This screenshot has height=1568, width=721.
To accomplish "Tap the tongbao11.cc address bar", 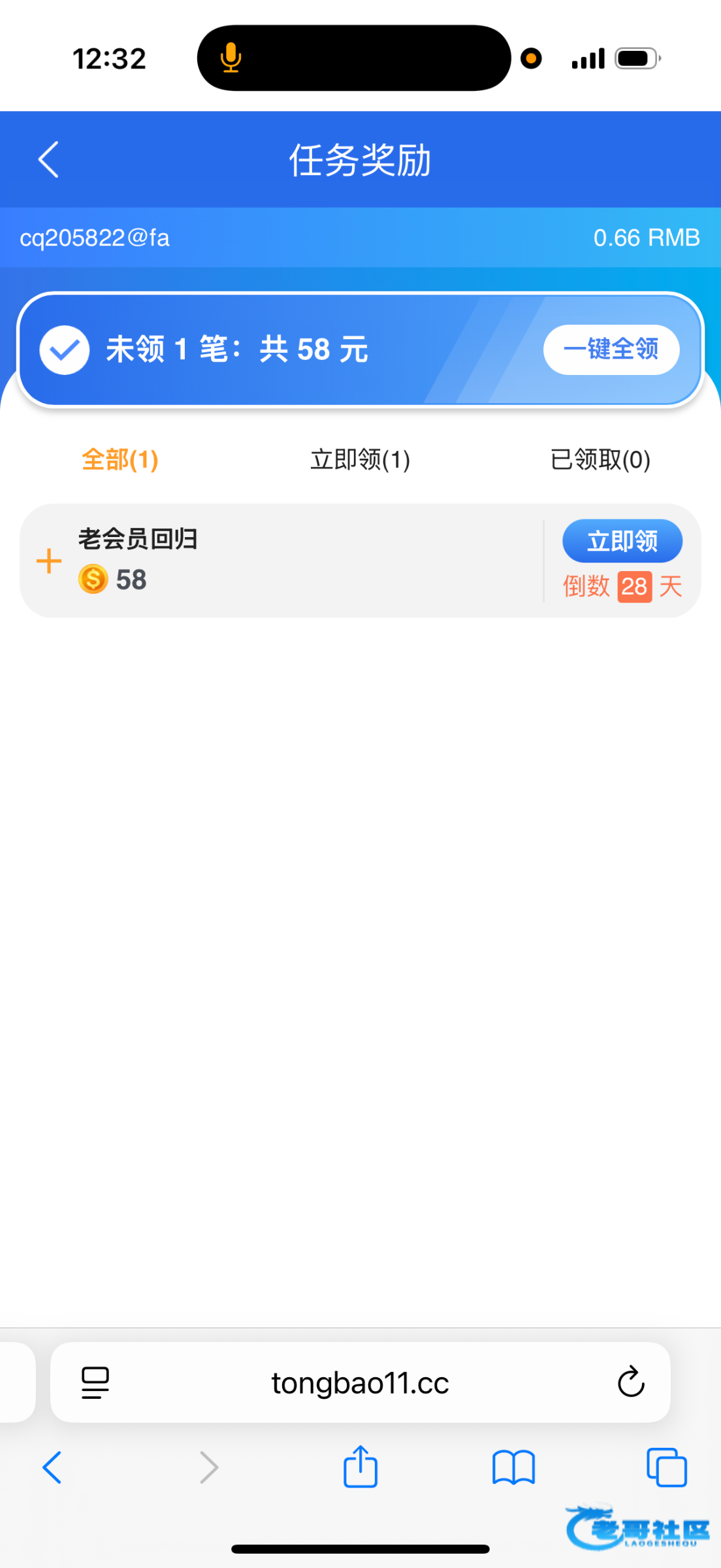I will click(360, 1382).
